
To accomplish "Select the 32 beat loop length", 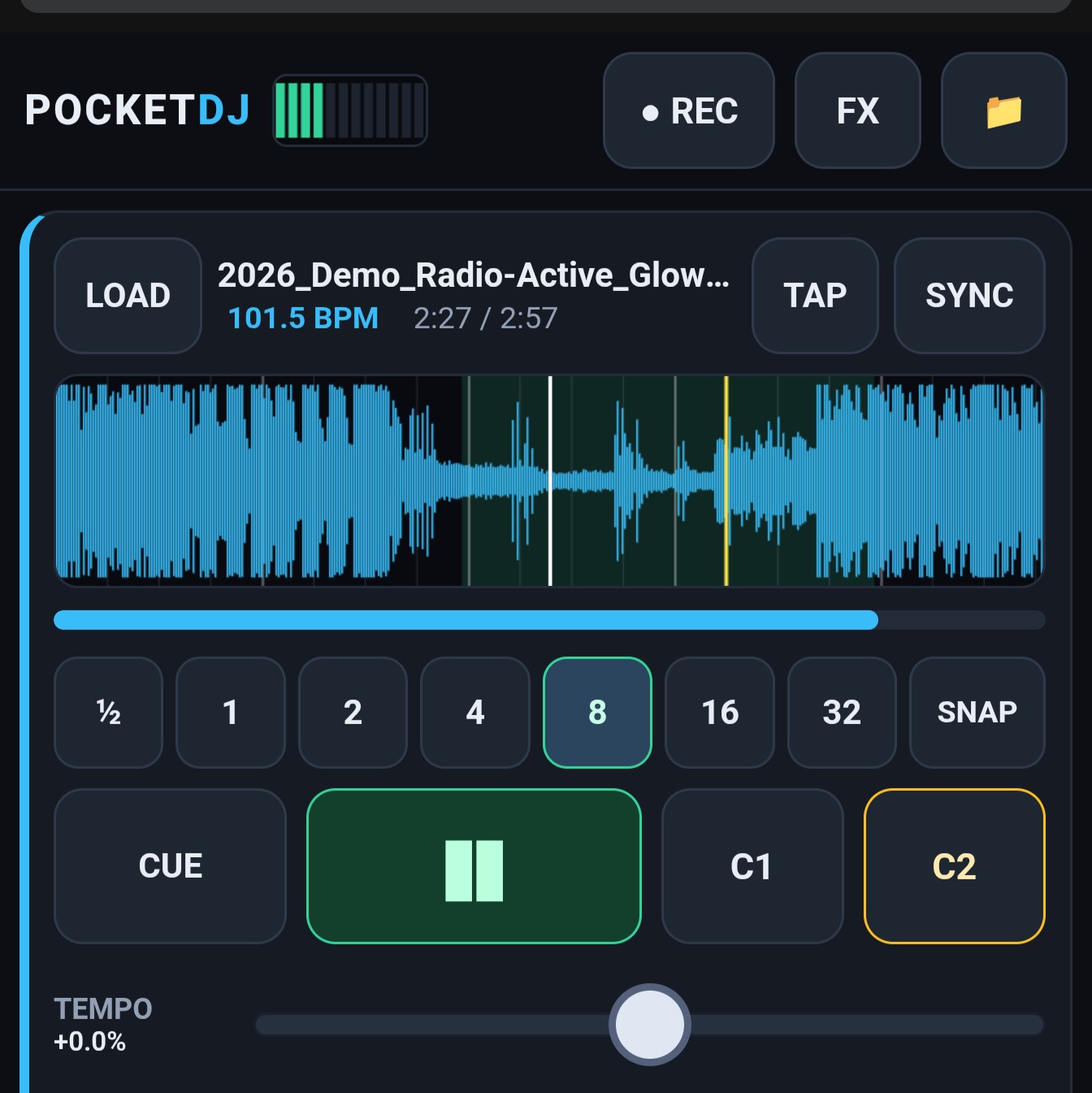I will click(x=842, y=712).
